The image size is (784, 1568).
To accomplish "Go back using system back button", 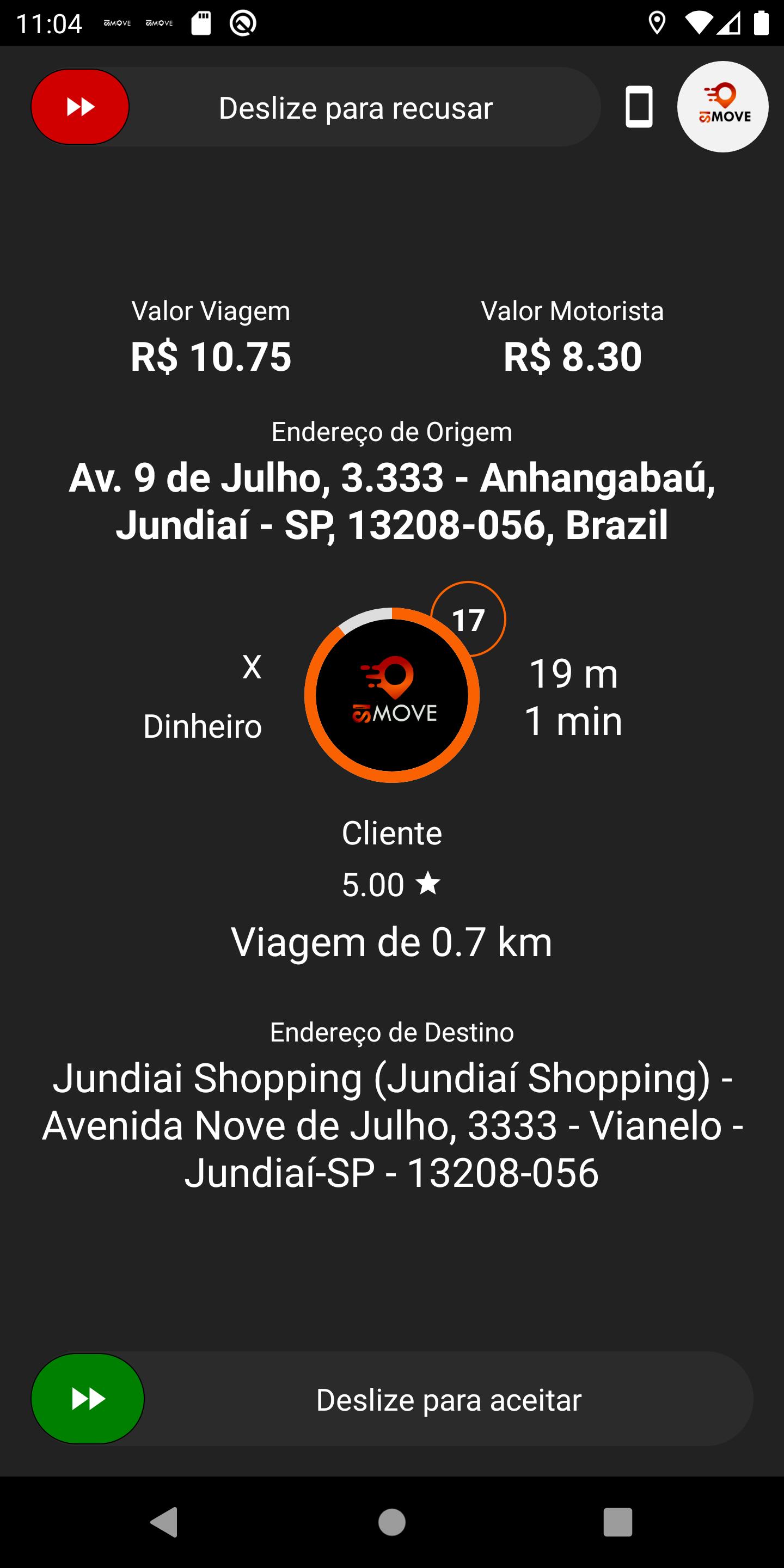I will pyautogui.click(x=164, y=1522).
